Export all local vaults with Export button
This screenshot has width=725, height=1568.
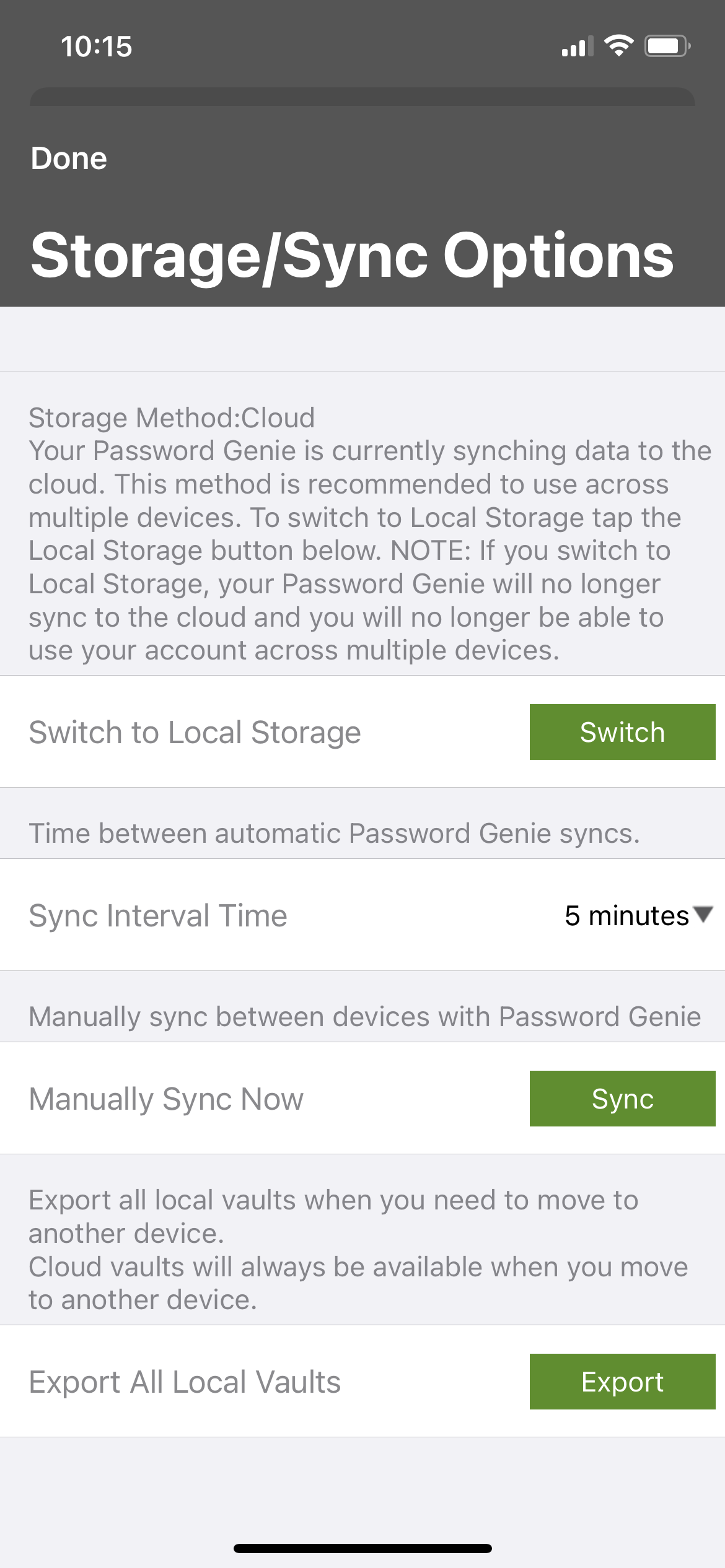point(622,1382)
